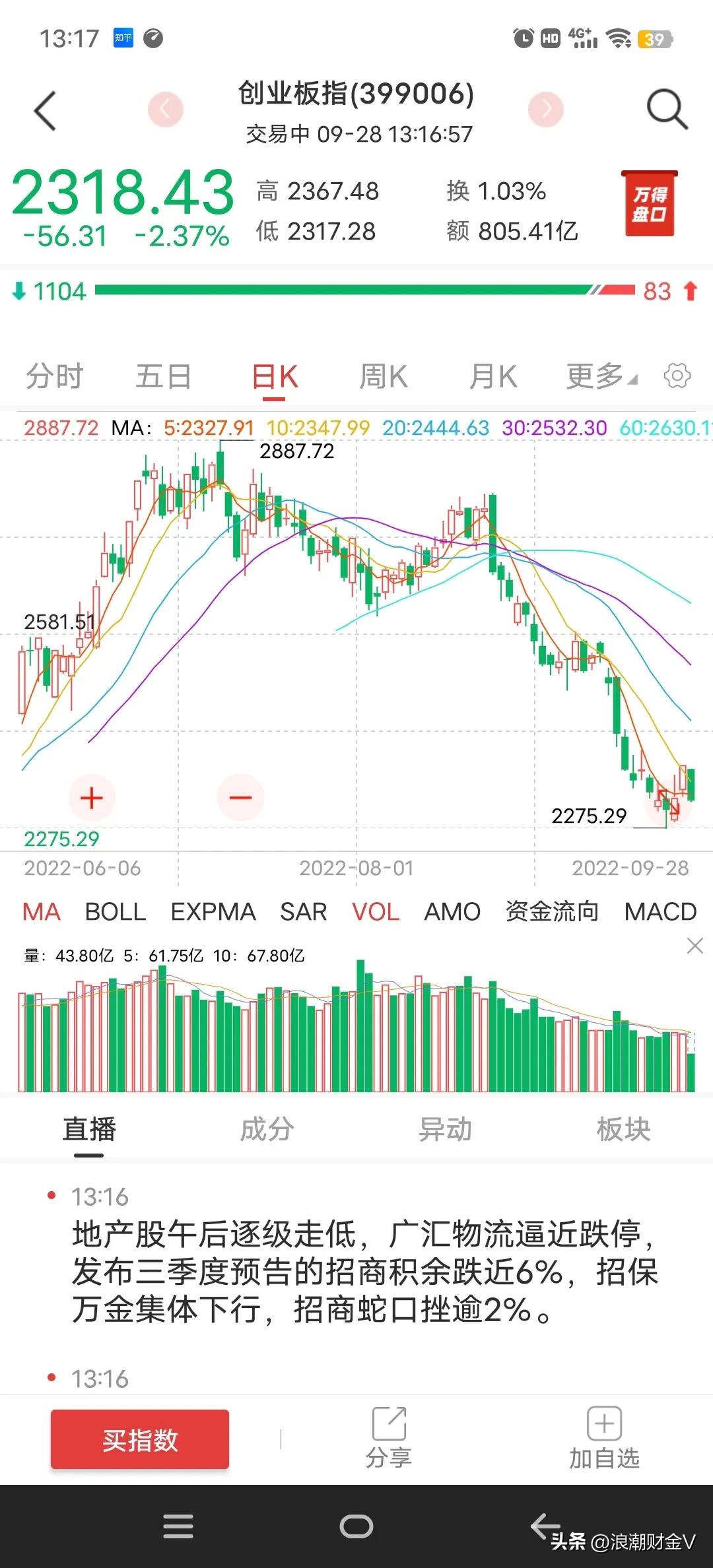This screenshot has height=1568, width=713.
Task: Switch to the 成分 tab
Action: point(267,1129)
